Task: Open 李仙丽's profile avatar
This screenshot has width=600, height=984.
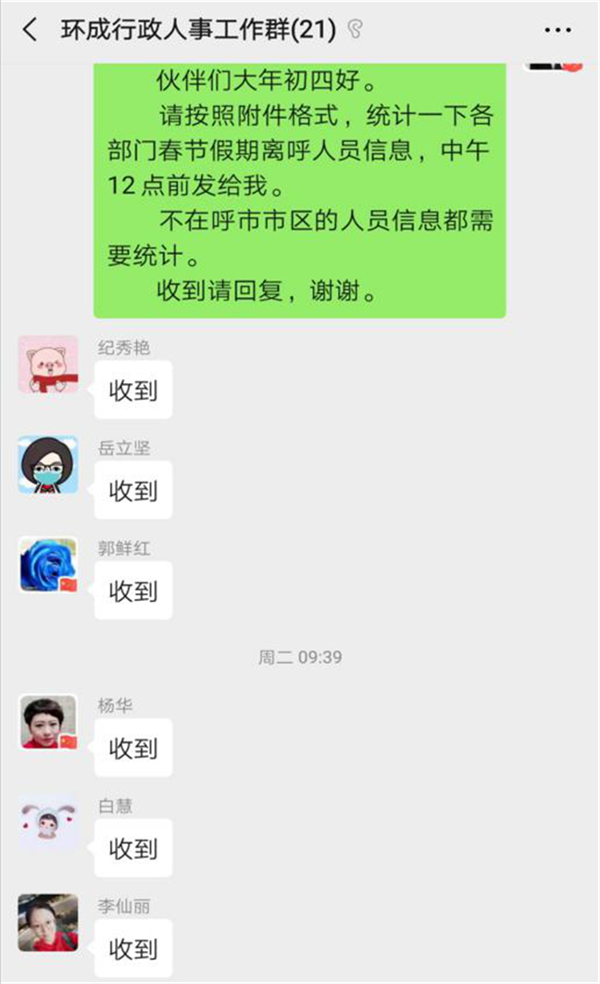Action: tap(48, 922)
